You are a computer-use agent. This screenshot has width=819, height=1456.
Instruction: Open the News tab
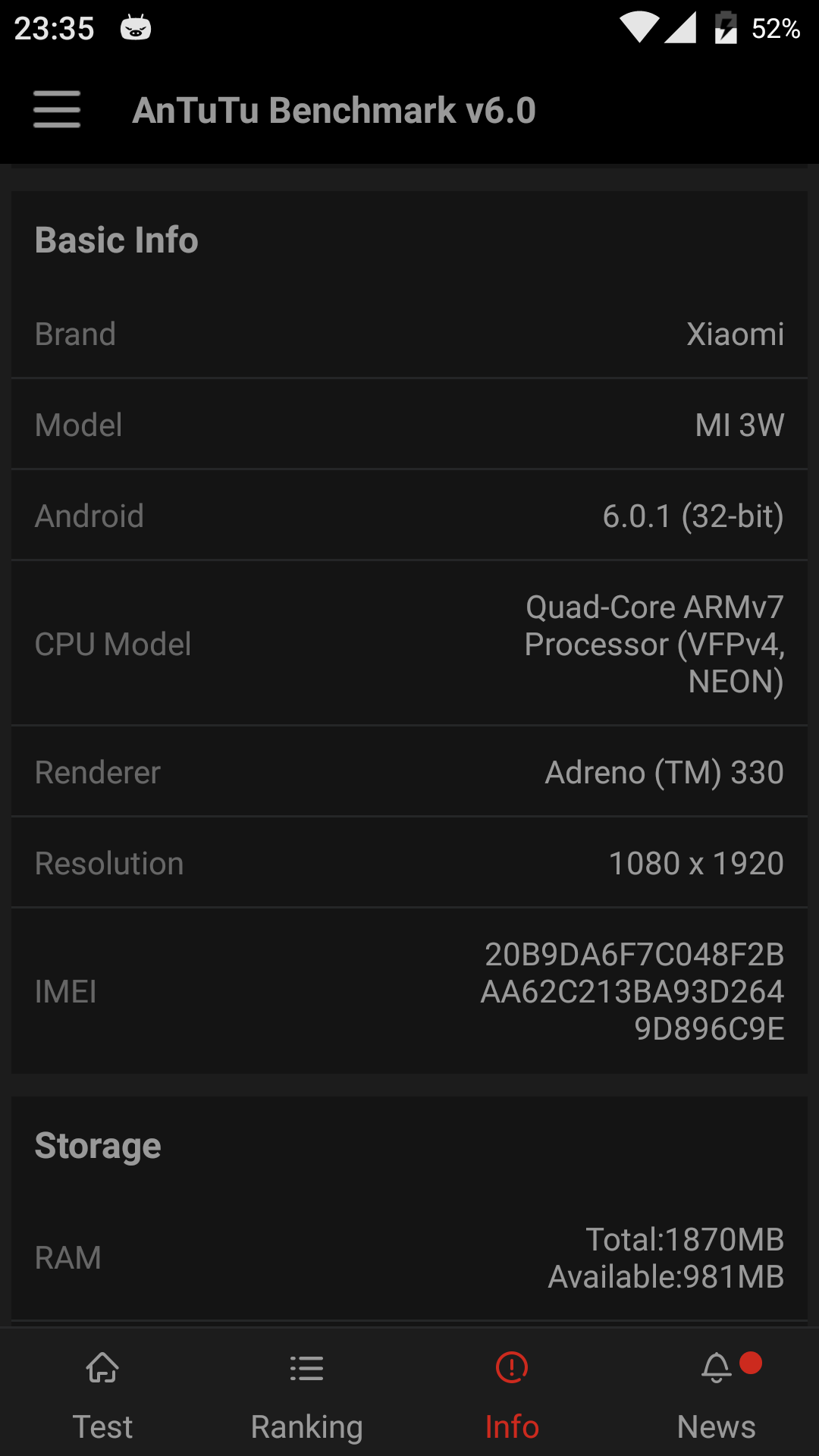pos(717,1395)
